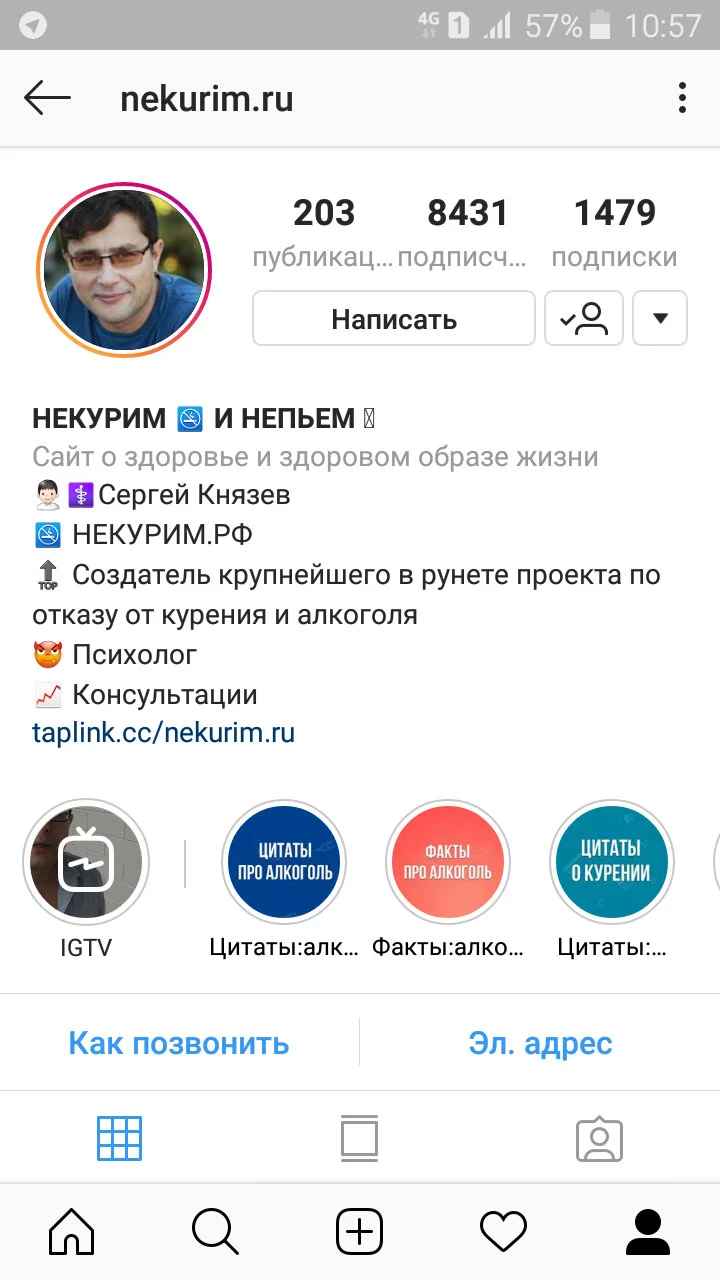Toggle following via the checkmark person icon
Viewport: 720px width, 1280px height.
[x=584, y=318]
